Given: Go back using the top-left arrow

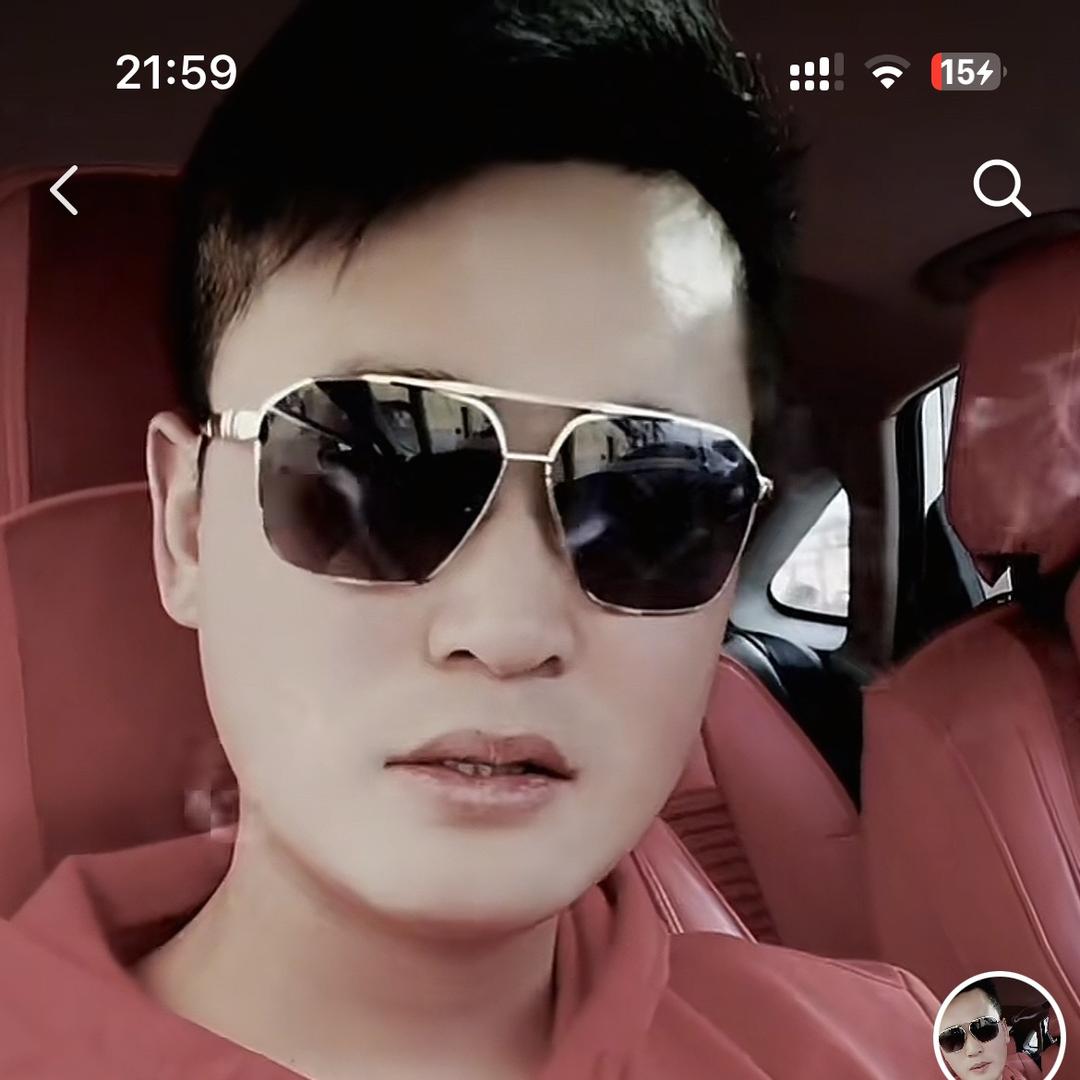Looking at the screenshot, I should [64, 190].
